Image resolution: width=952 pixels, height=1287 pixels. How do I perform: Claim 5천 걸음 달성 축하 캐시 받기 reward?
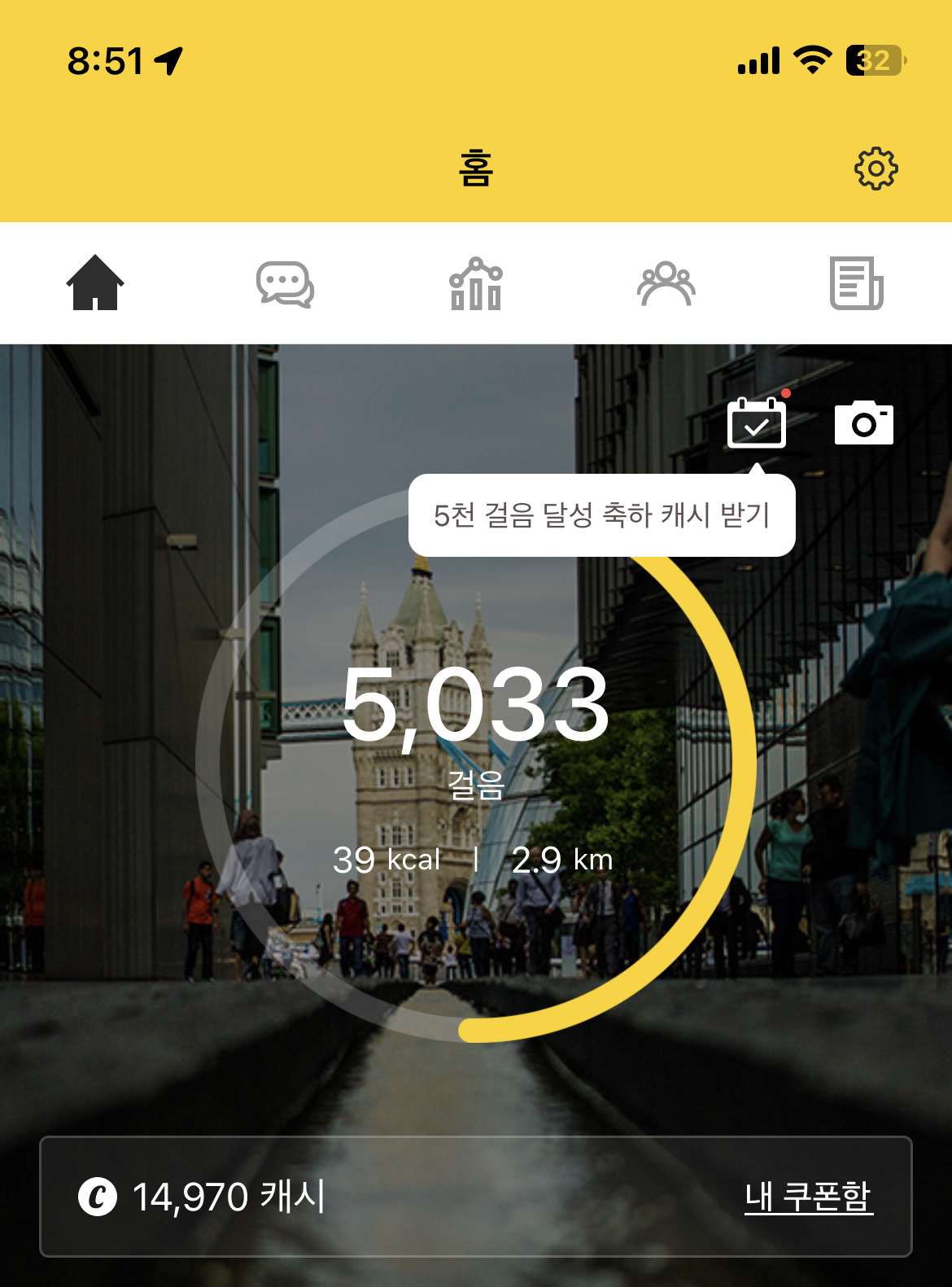click(601, 515)
